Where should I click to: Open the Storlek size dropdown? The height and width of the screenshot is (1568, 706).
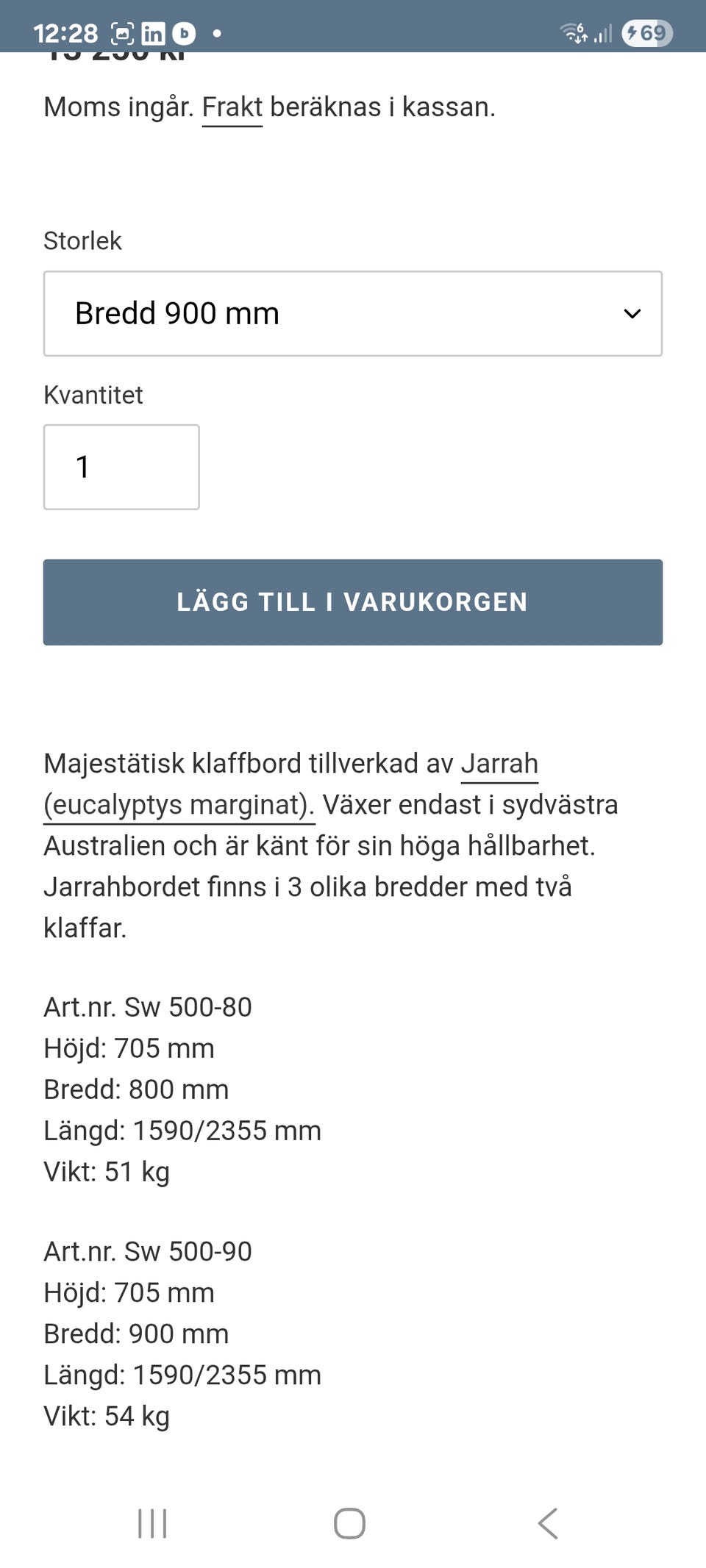tap(353, 313)
